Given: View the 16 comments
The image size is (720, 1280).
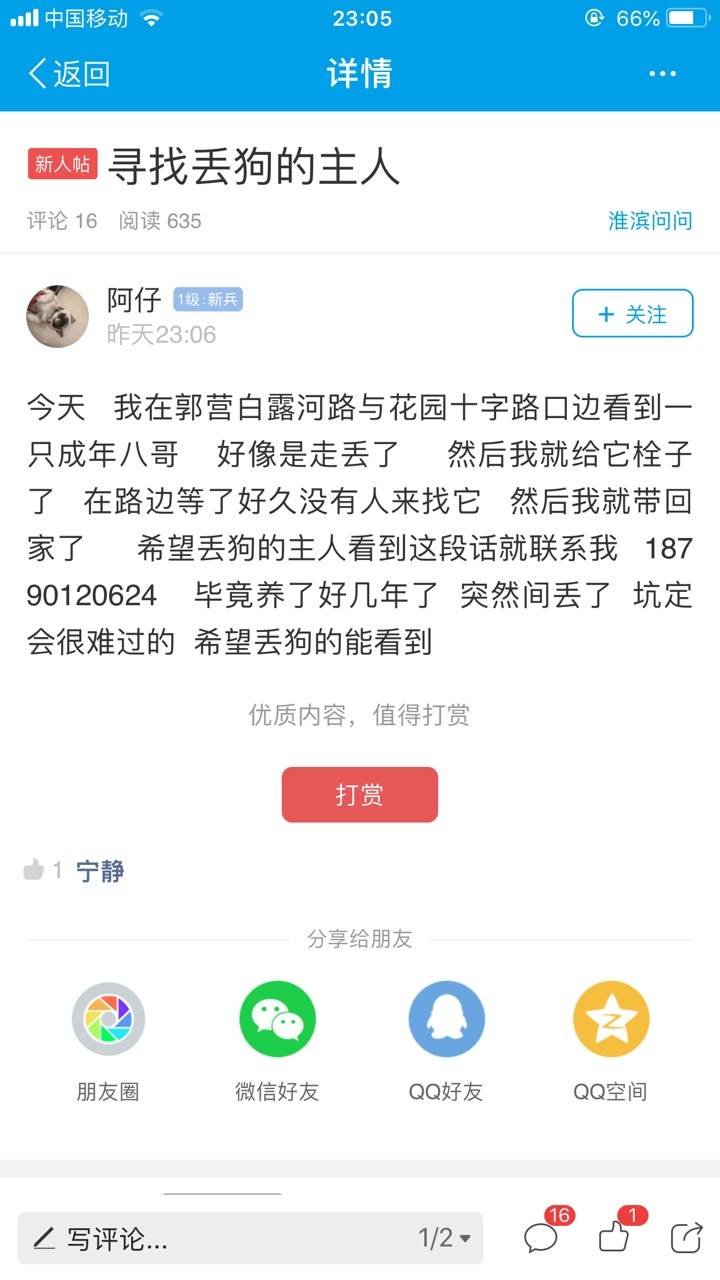Looking at the screenshot, I should [x=542, y=1238].
